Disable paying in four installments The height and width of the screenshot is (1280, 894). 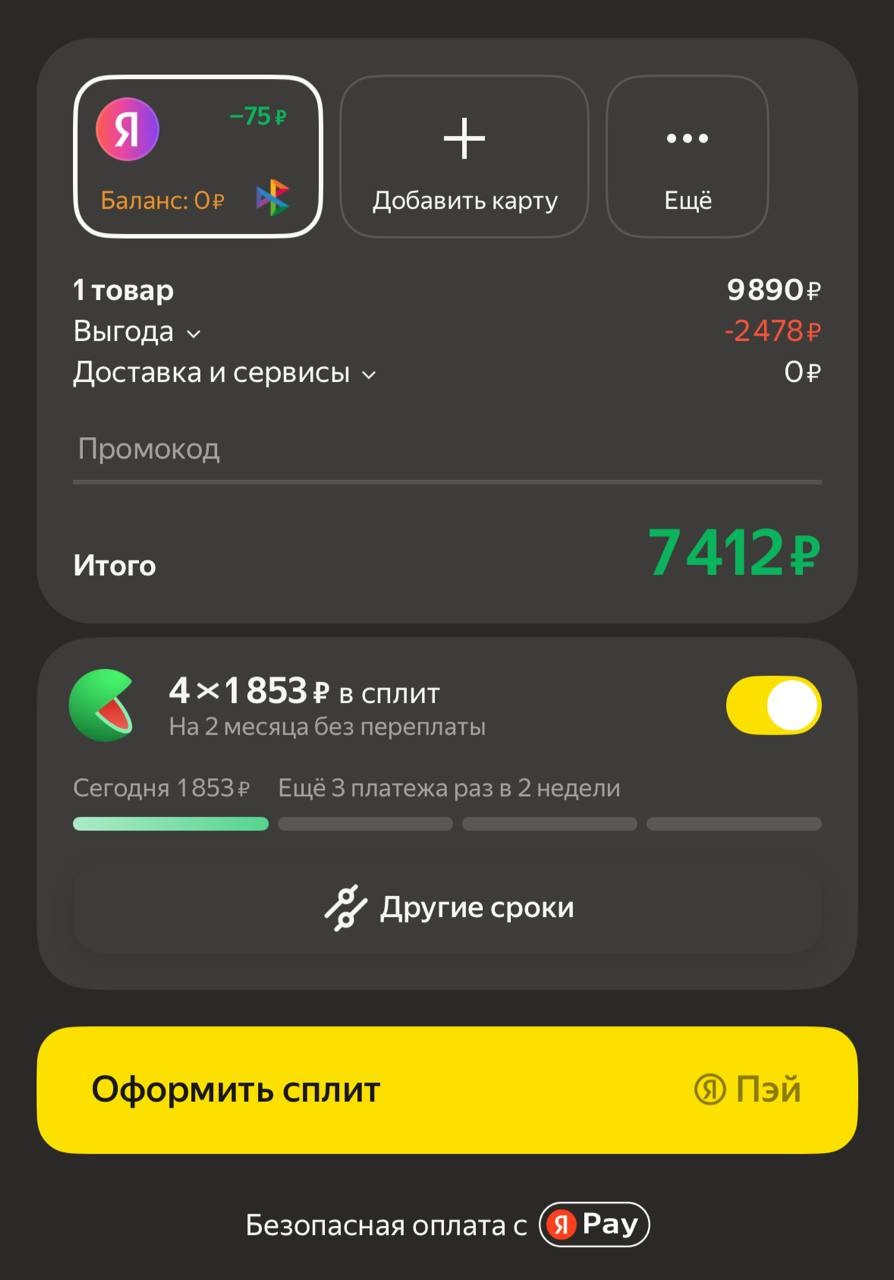[x=774, y=704]
